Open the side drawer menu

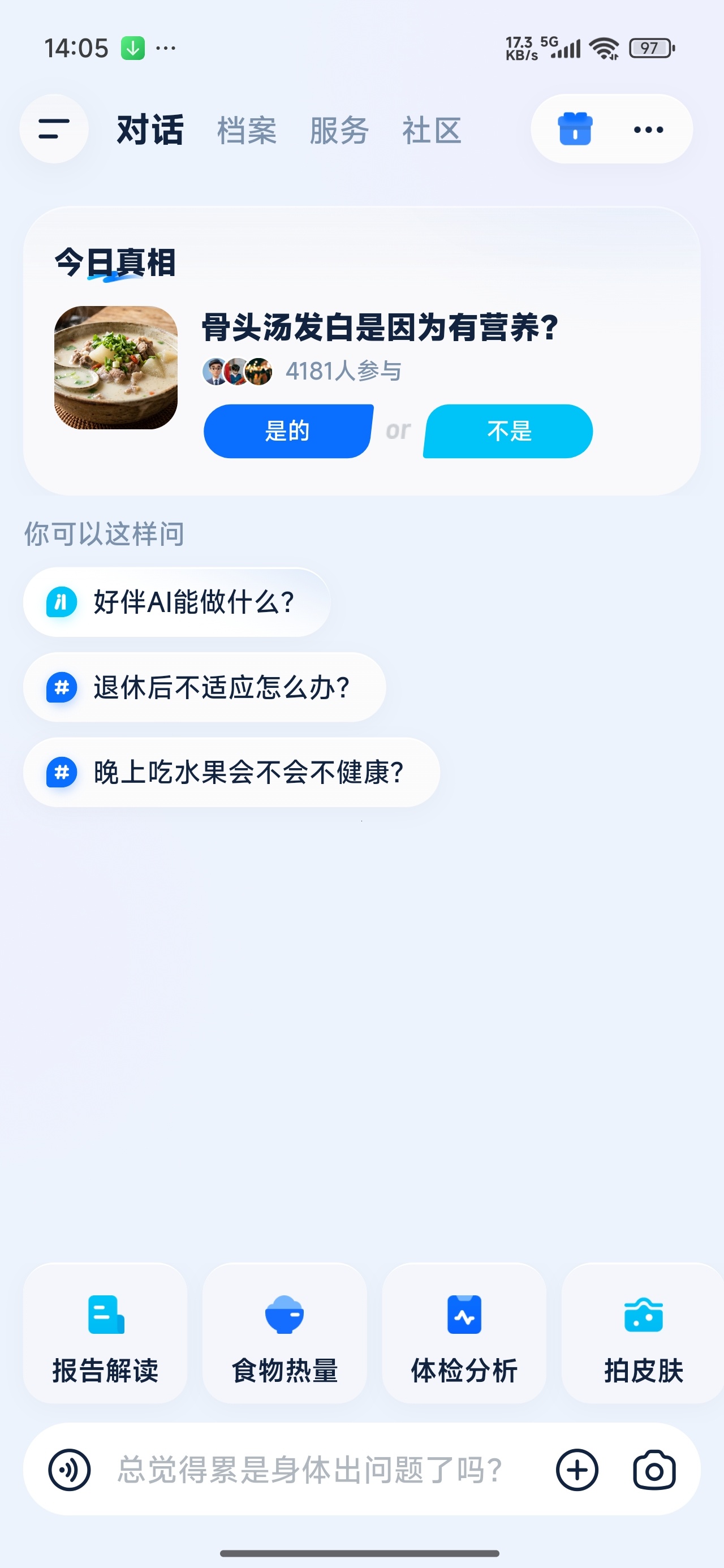click(x=54, y=129)
